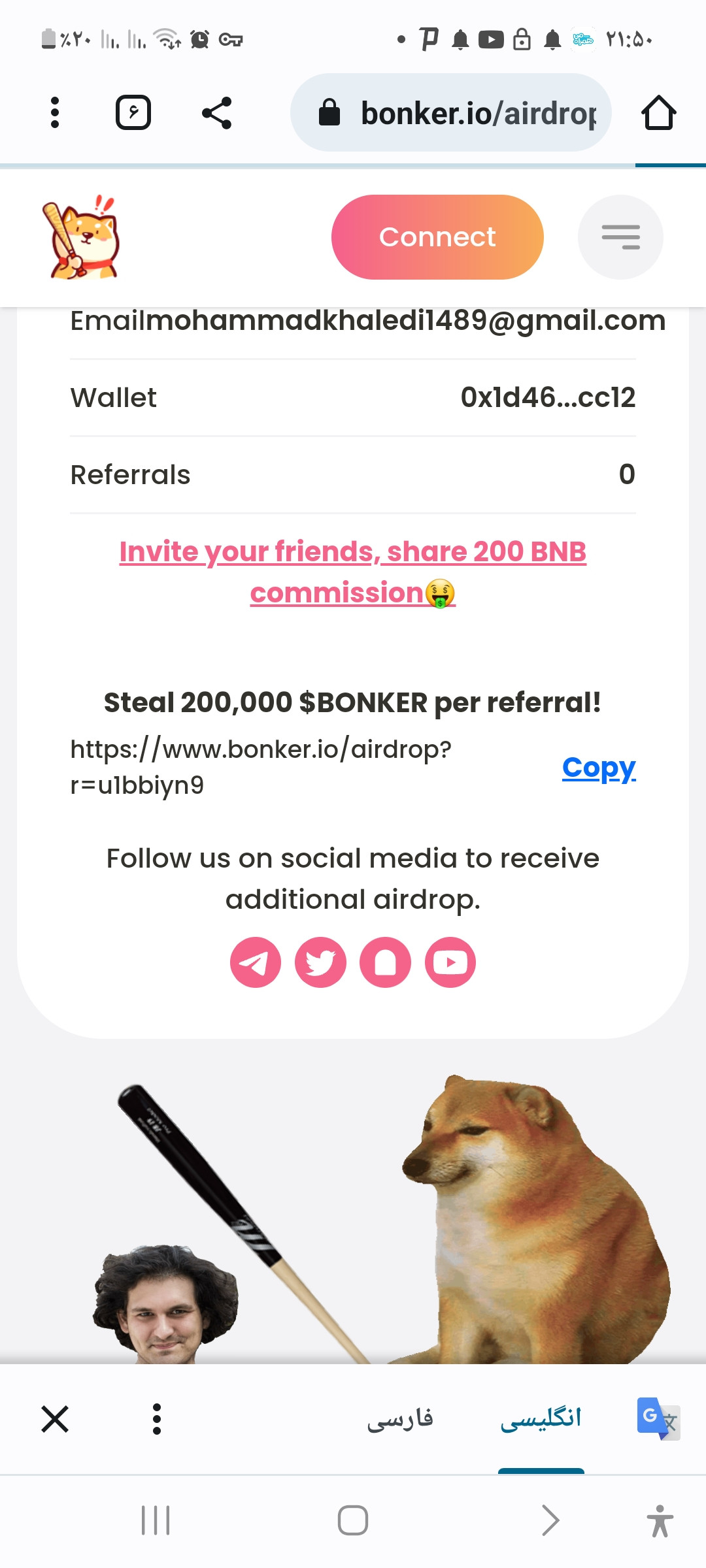This screenshot has height=1568, width=706.
Task: Tap the system home button
Action: (353, 1520)
